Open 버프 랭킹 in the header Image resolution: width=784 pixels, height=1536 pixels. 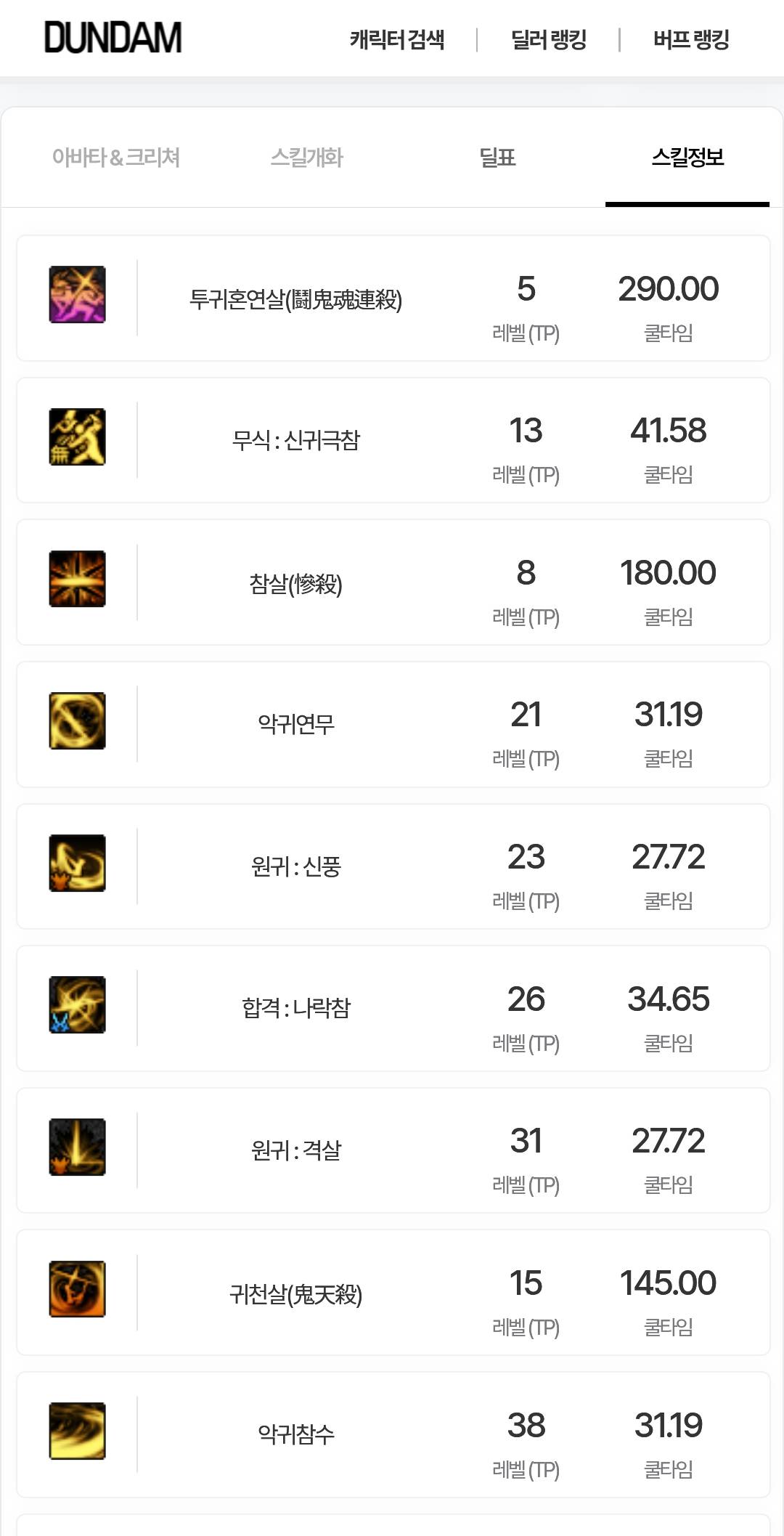coord(691,39)
